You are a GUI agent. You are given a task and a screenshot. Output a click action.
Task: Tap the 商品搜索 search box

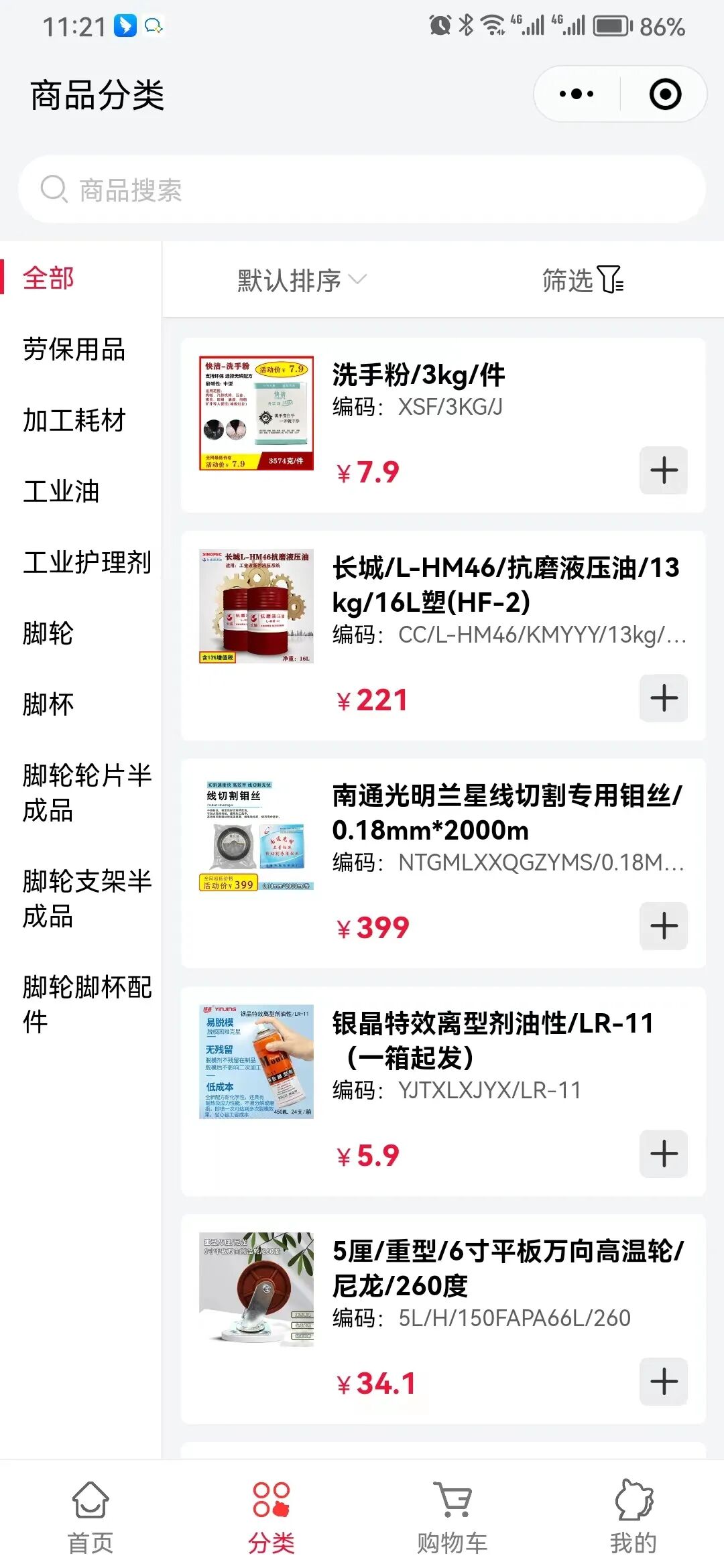[362, 190]
